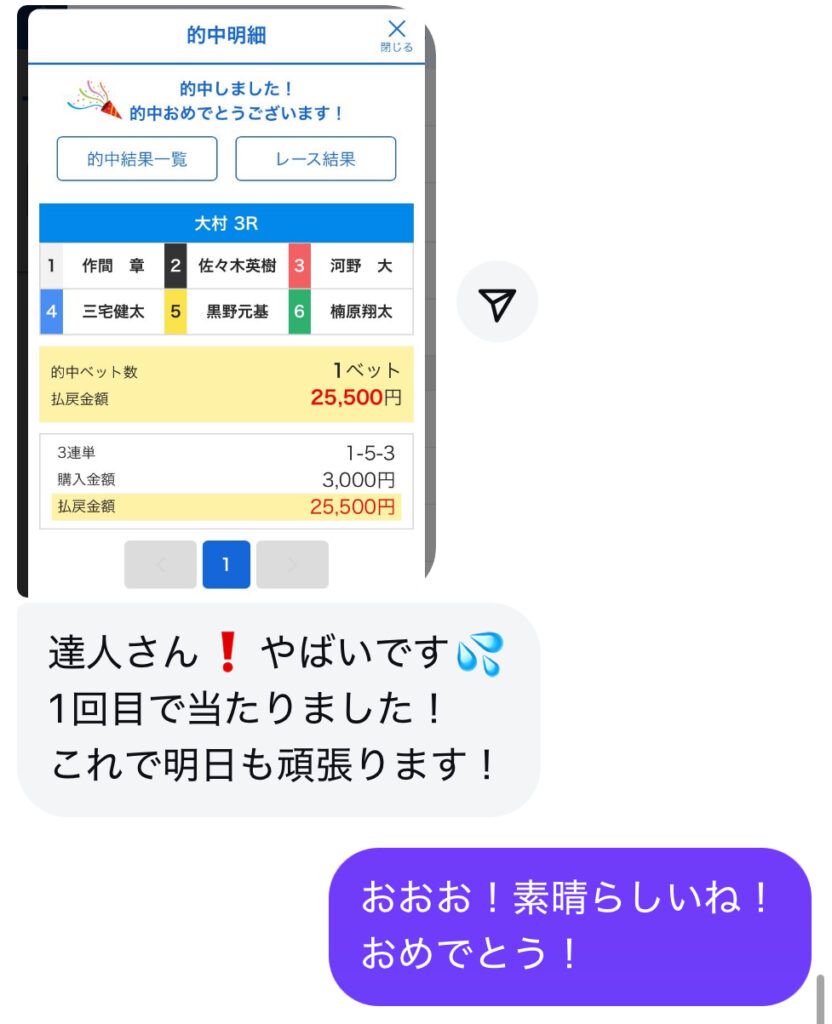
Task: Forward the image with the share icon
Action: click(497, 303)
